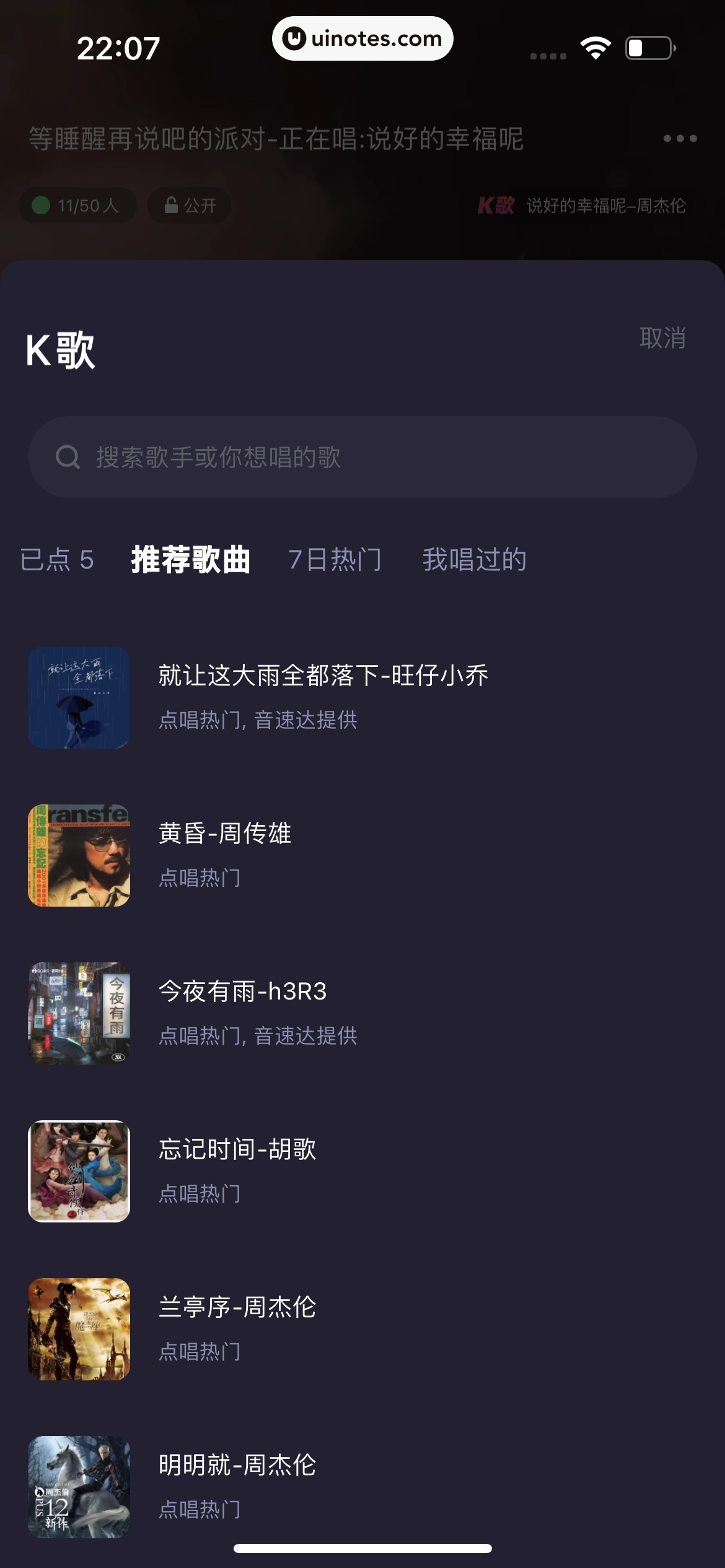Open the 搜索歌手或你想唱的歌 search field
The height and width of the screenshot is (1568, 725).
(362, 457)
